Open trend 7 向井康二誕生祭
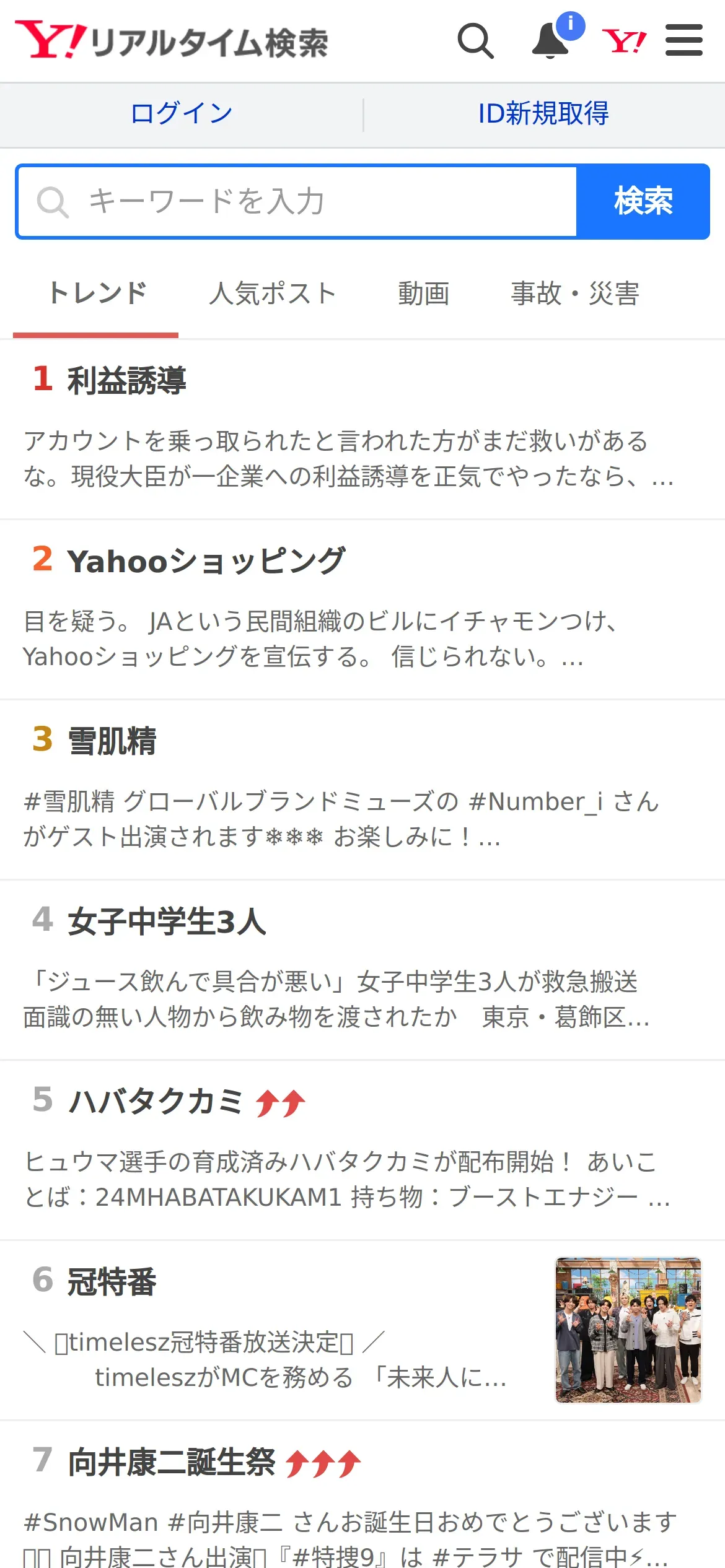The height and width of the screenshot is (1568, 725). click(172, 1463)
